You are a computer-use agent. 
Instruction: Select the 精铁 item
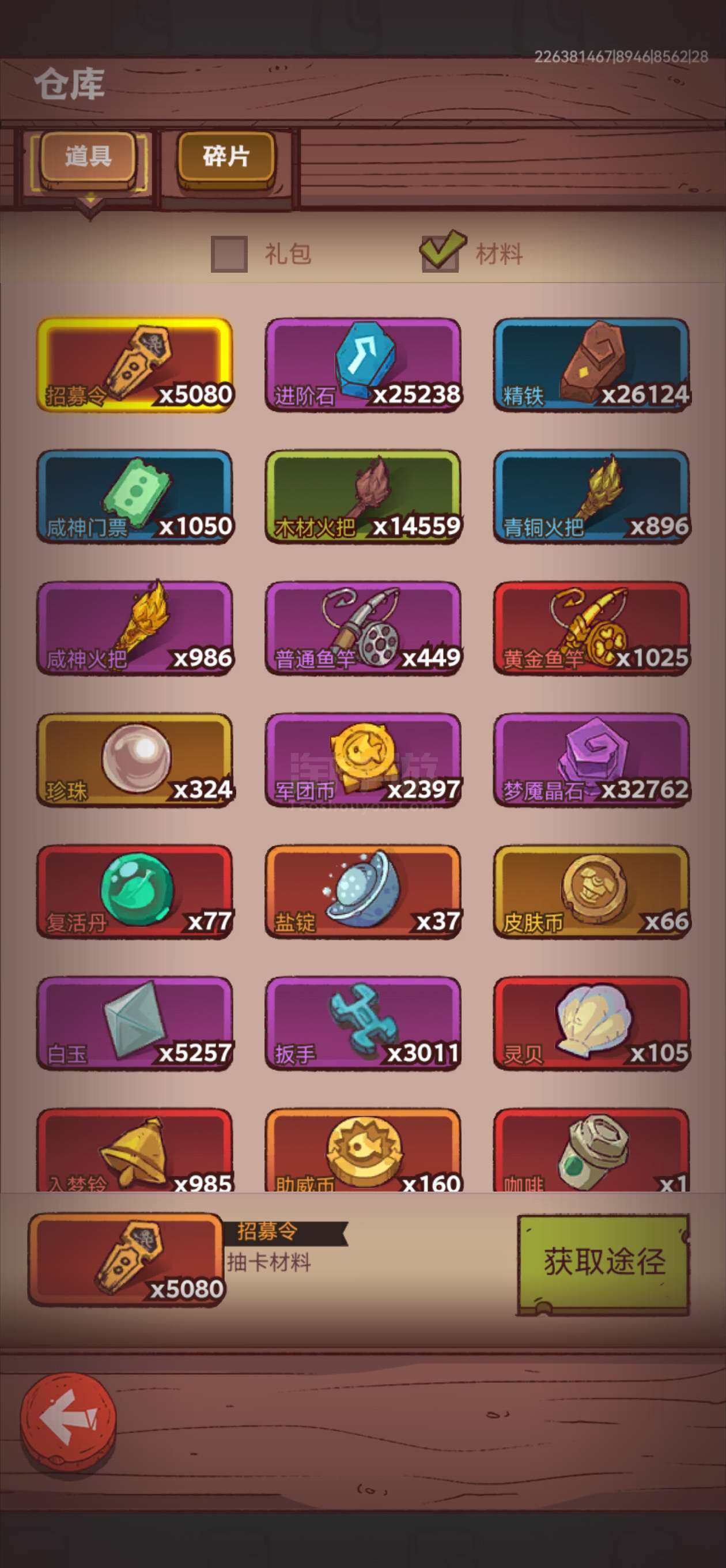tap(592, 364)
